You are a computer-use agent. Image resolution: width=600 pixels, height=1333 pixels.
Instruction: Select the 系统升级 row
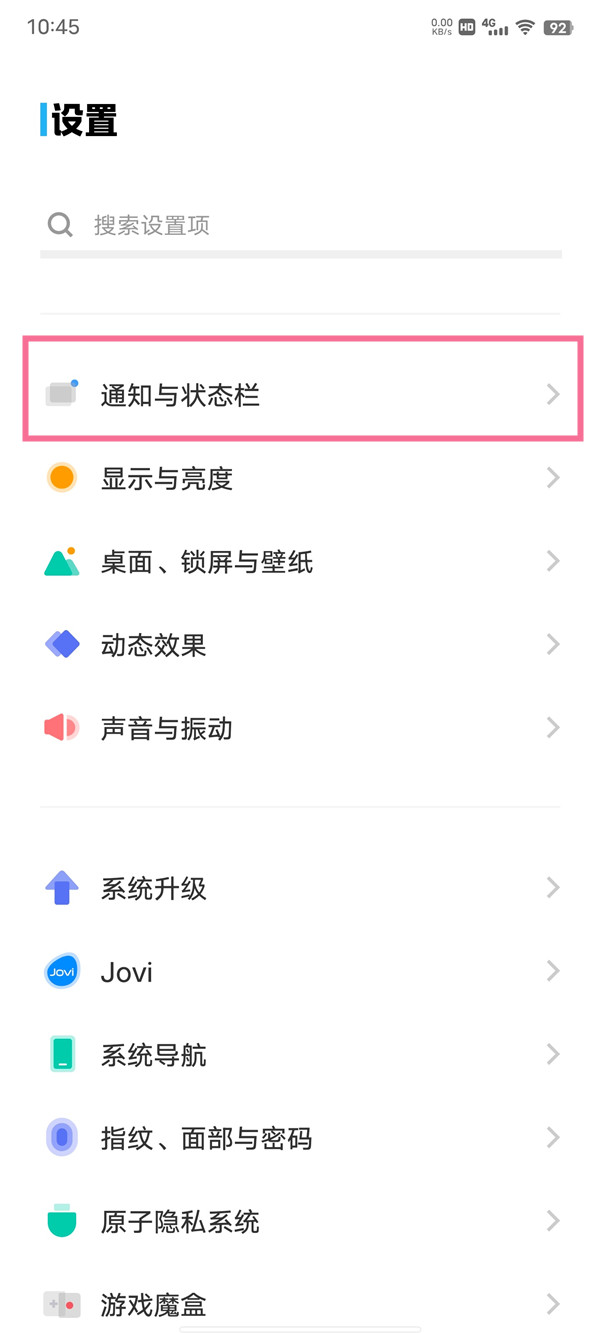point(300,888)
